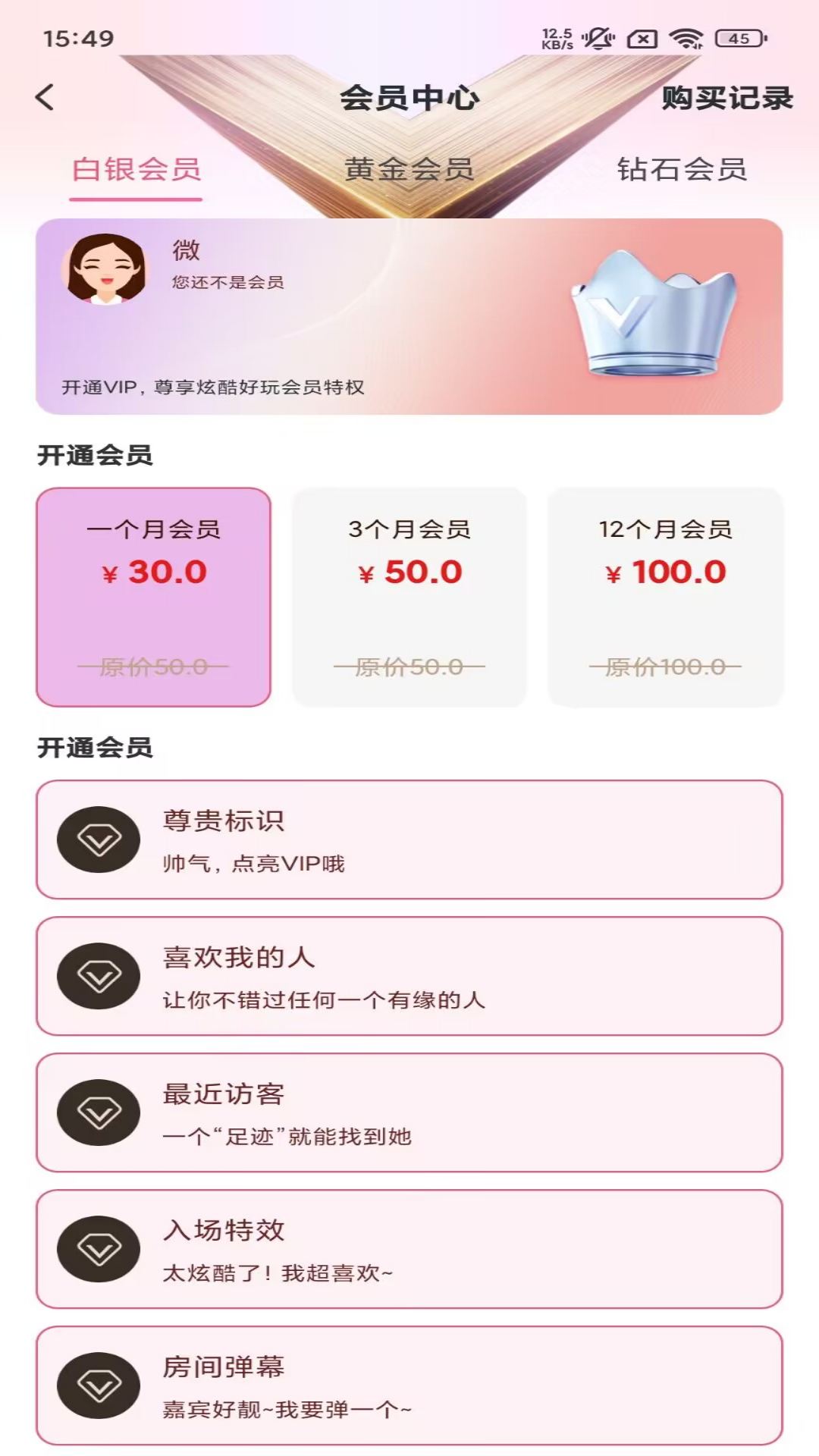
Task: Click the avatar image next to 微
Action: pos(106,275)
